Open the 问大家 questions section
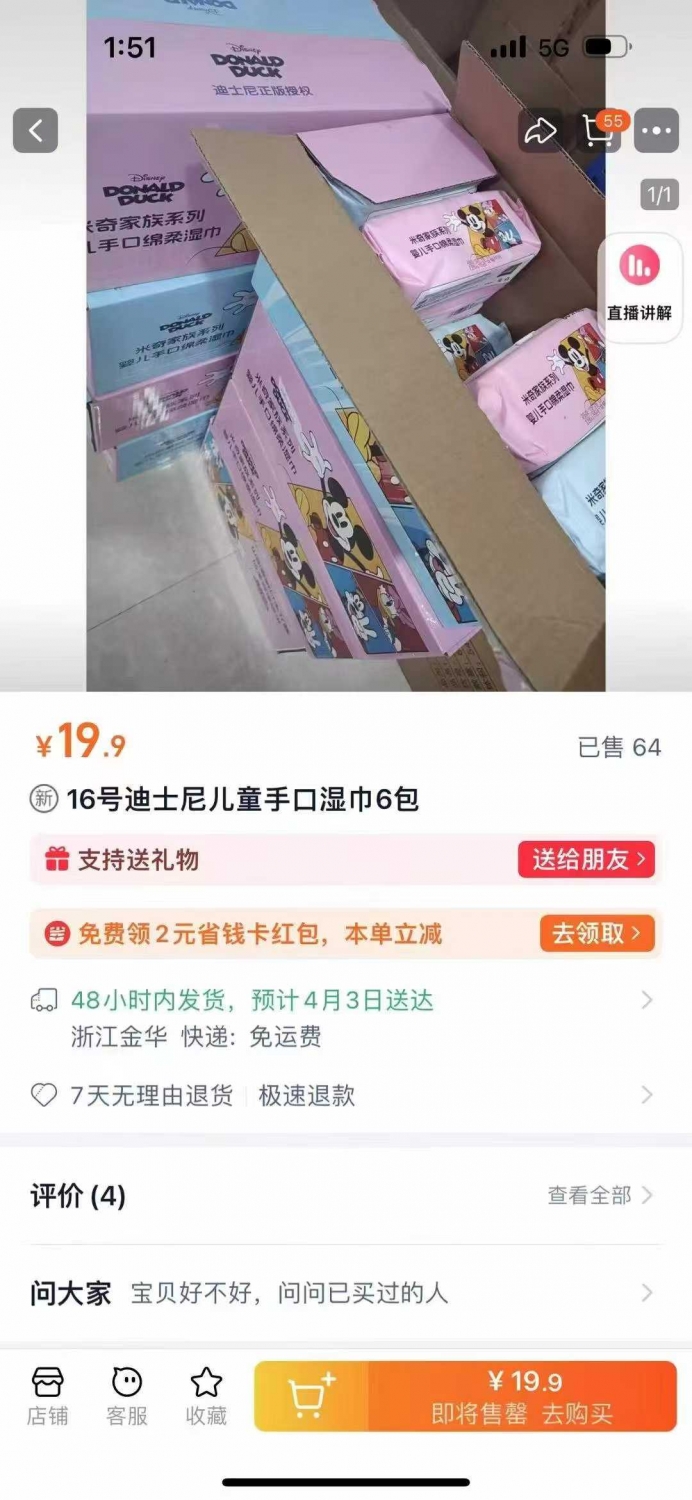Screen dimensions: 692x1500 click(x=346, y=1293)
